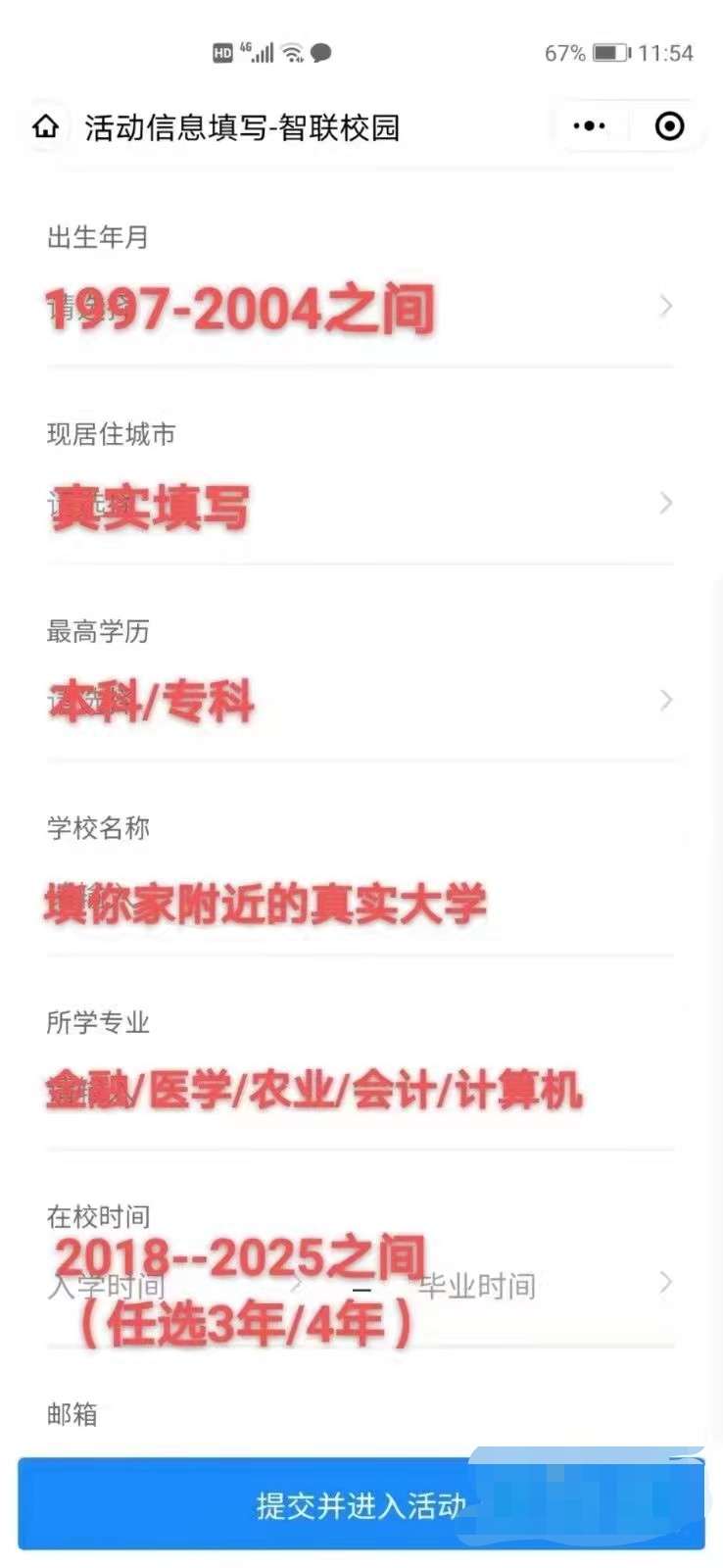This screenshot has height=1568, width=723.
Task: Choose the 现居住城市 city picker
Action: click(360, 504)
